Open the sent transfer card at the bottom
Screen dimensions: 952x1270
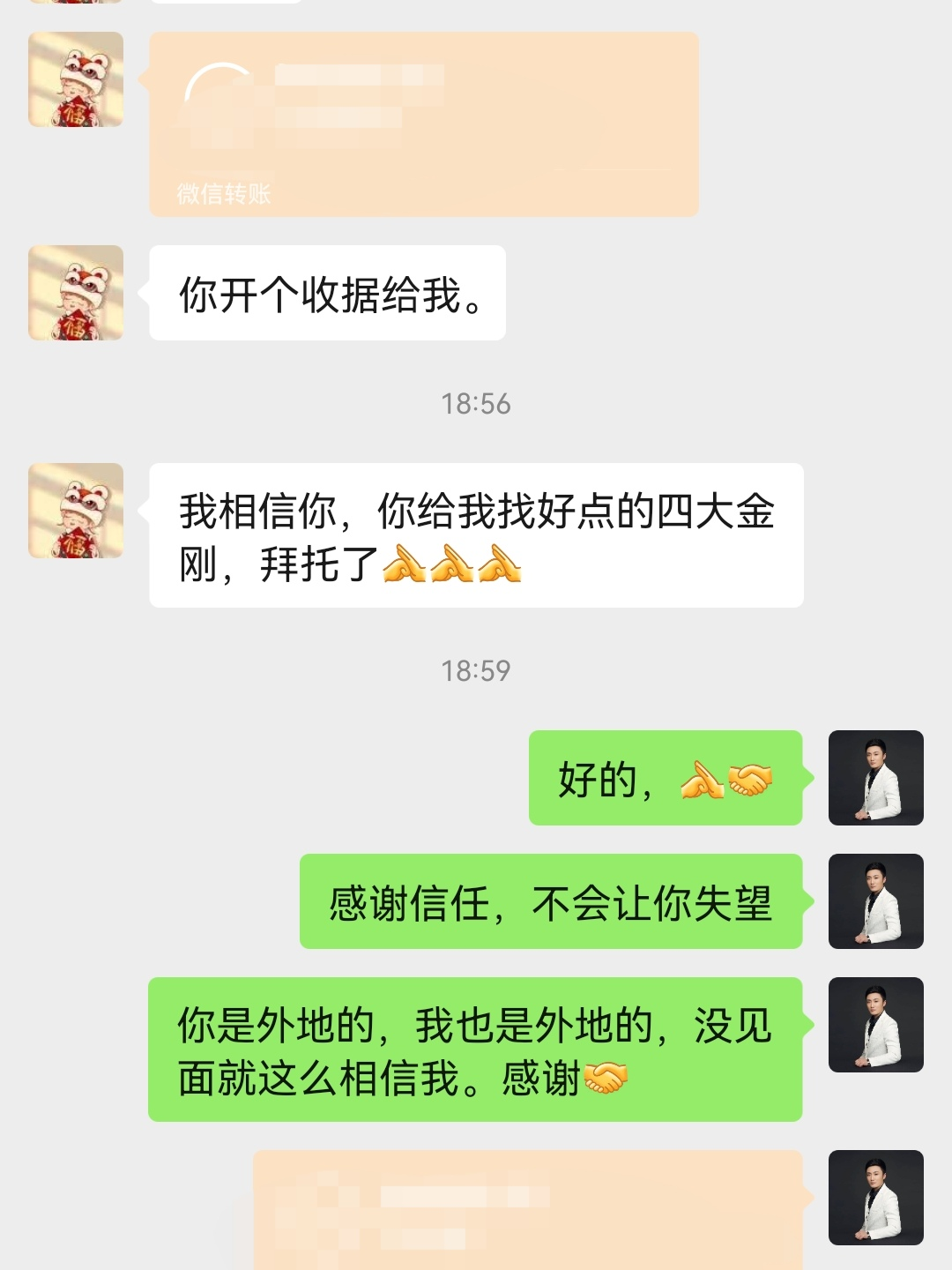(x=527, y=1210)
